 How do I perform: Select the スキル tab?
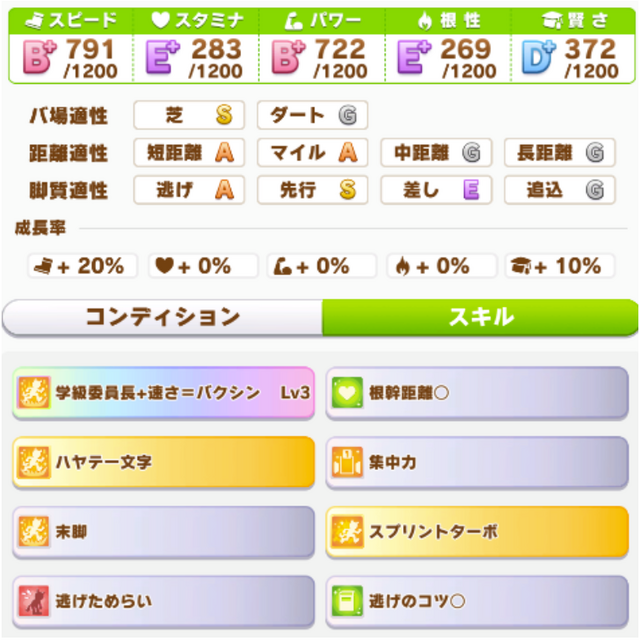(x=480, y=318)
